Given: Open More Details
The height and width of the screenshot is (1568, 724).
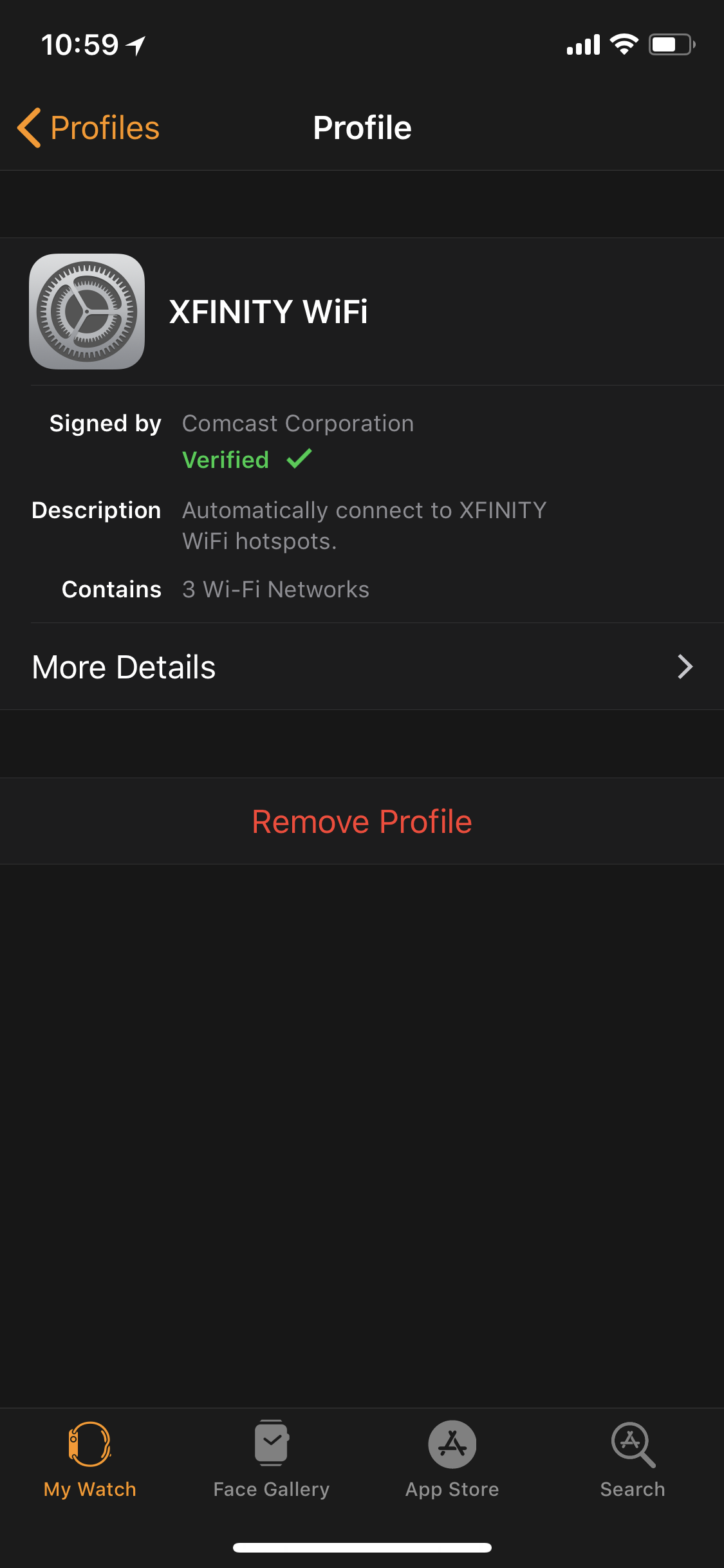Looking at the screenshot, I should point(362,667).
